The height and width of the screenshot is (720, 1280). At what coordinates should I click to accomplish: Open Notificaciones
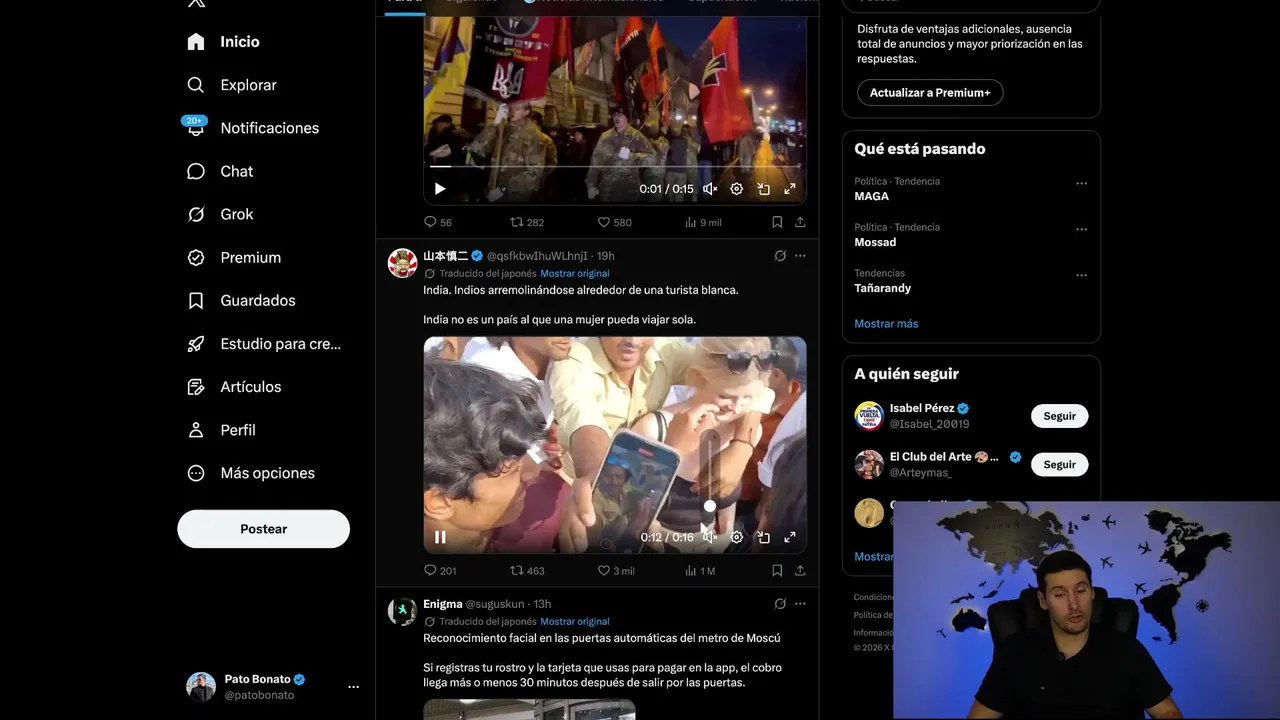(x=268, y=128)
